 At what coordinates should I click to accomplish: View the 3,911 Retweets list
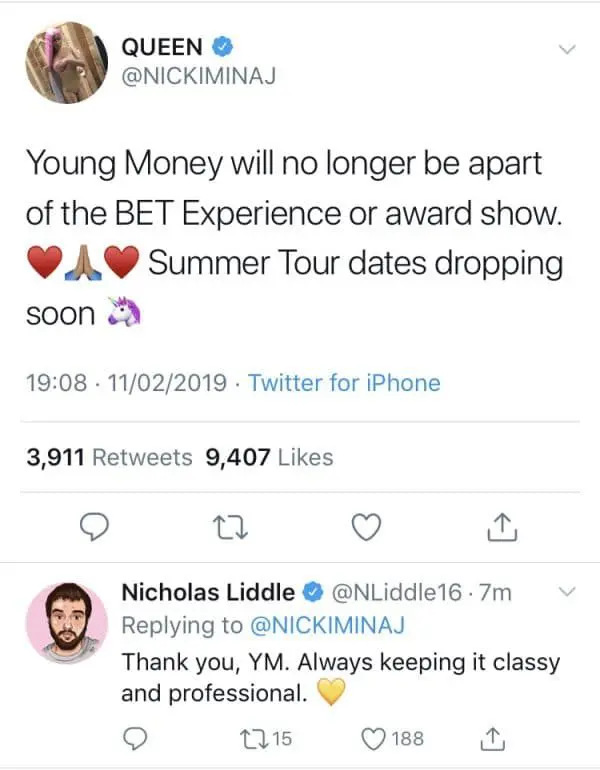click(x=108, y=457)
